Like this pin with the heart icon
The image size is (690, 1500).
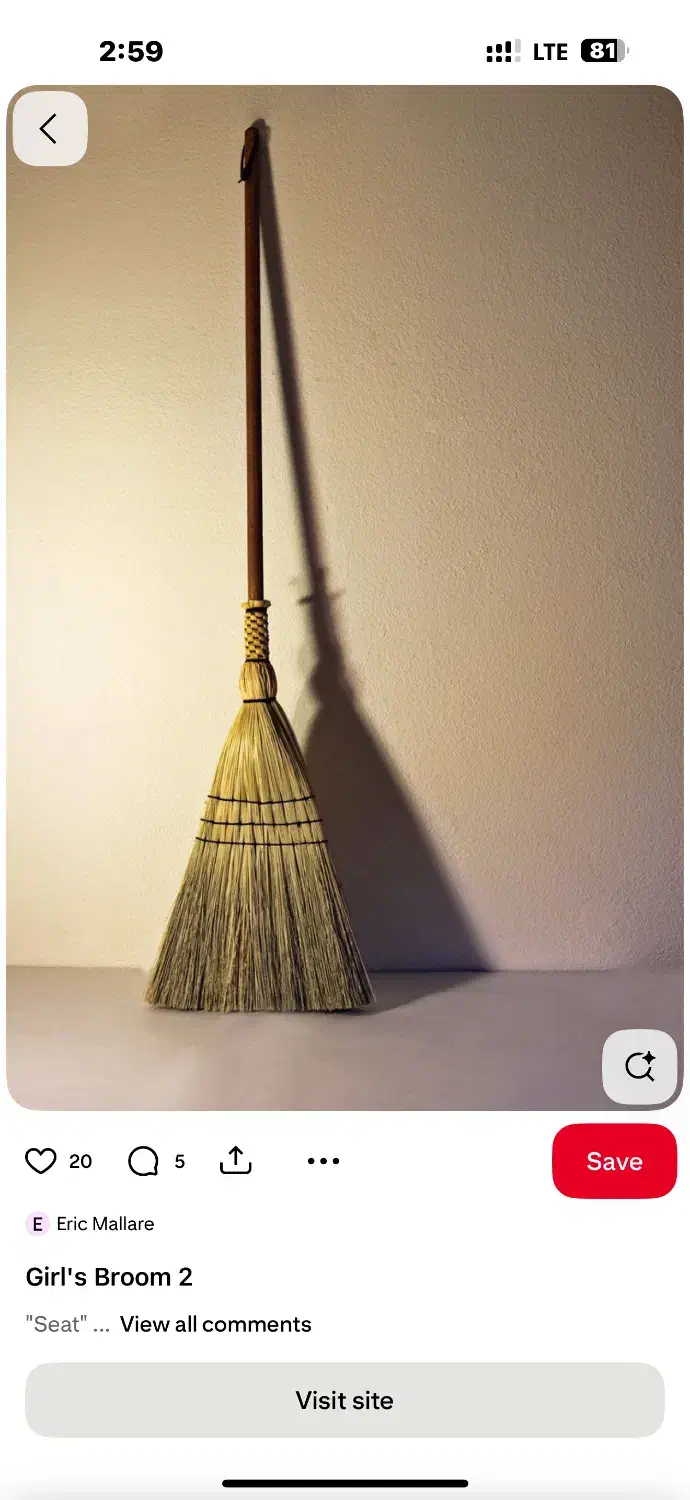coord(41,1161)
